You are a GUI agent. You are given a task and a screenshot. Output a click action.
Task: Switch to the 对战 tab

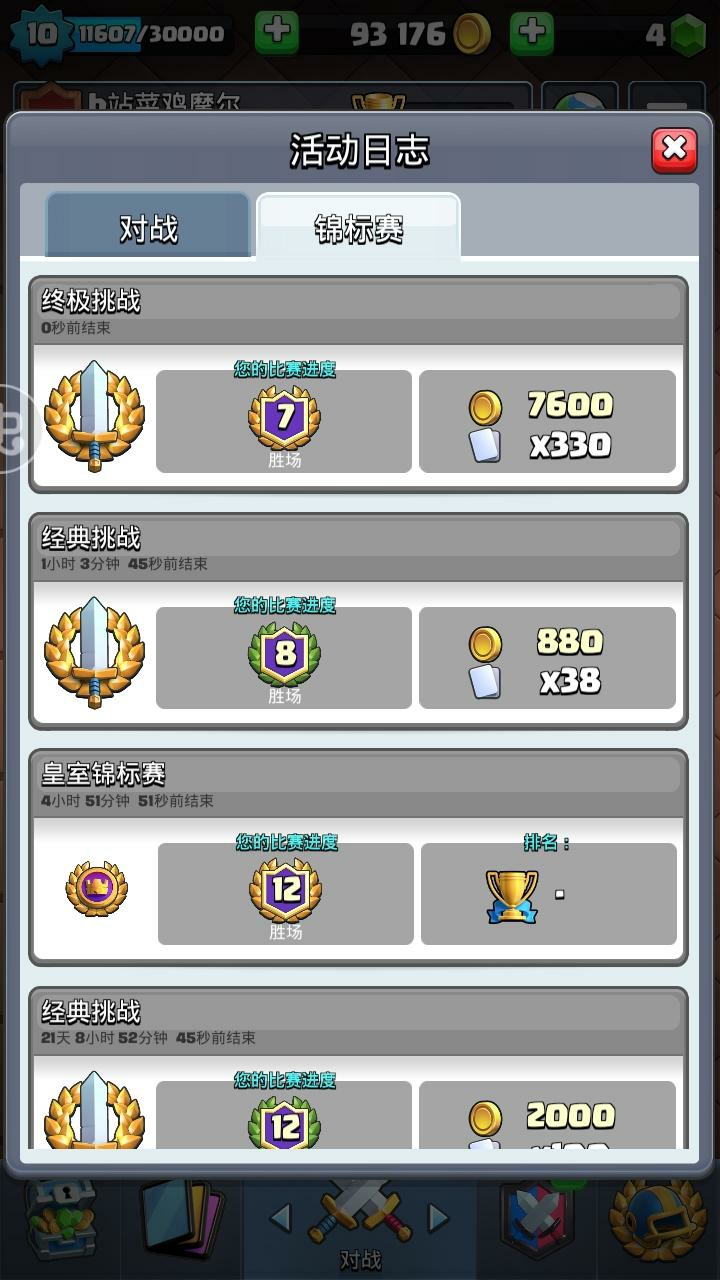pyautogui.click(x=146, y=225)
